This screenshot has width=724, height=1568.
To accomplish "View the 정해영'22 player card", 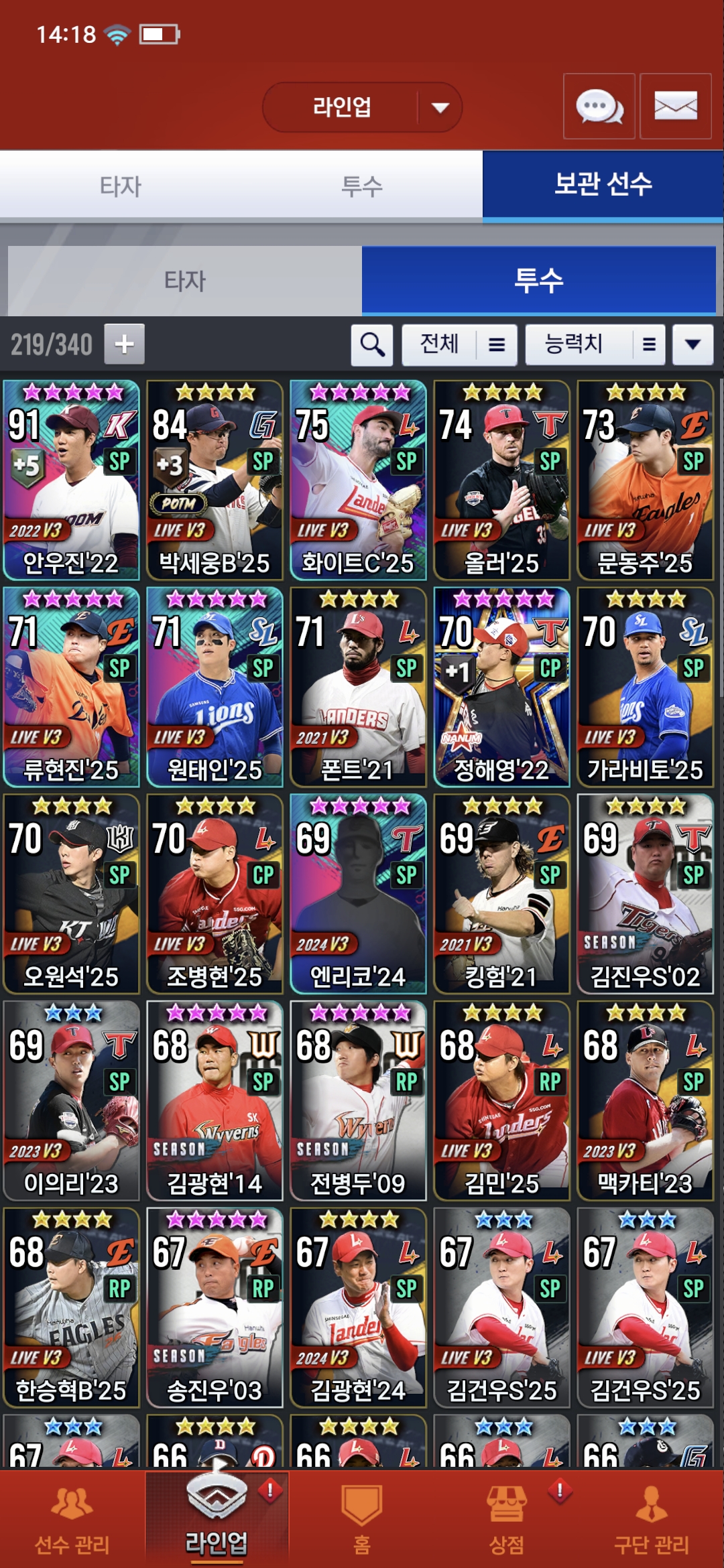I will pos(501,687).
